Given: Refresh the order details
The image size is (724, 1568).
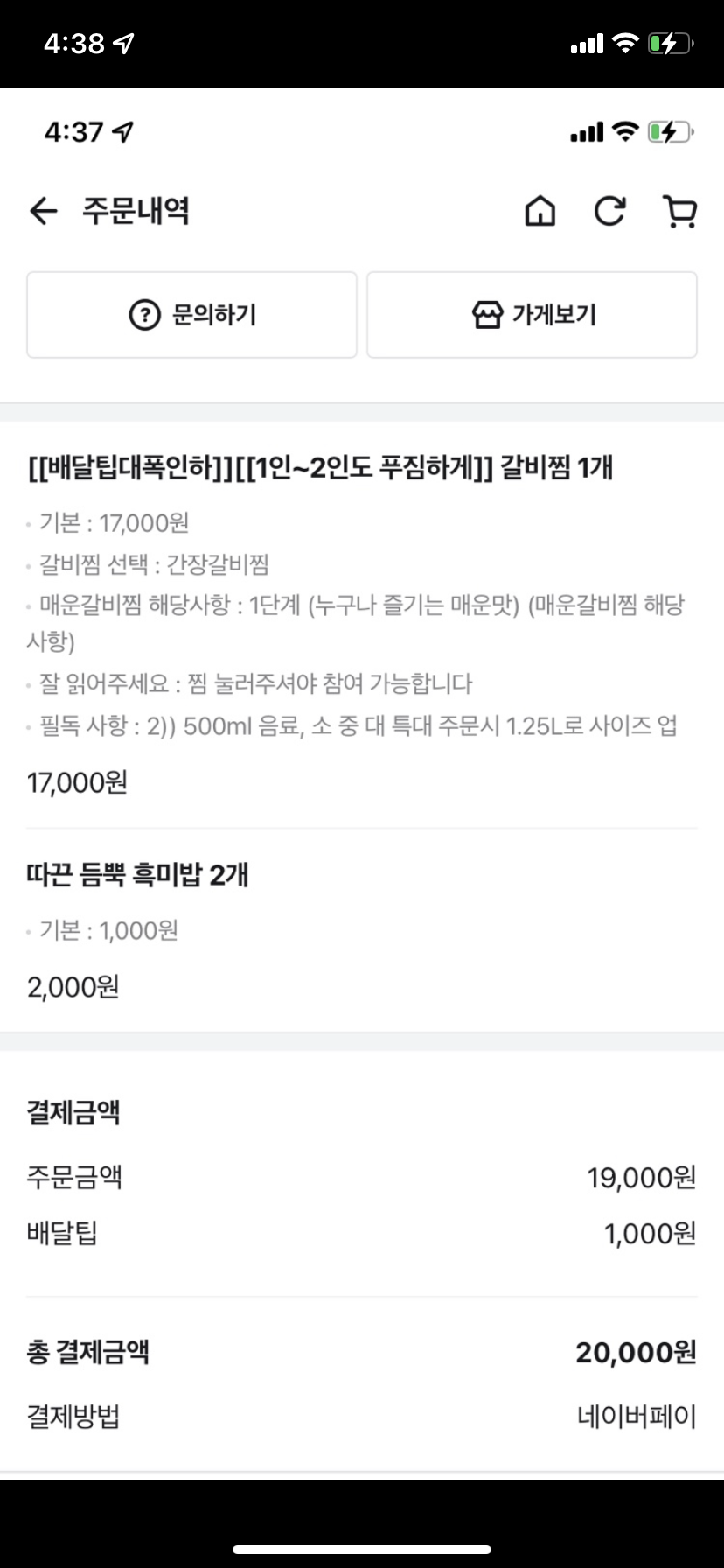Looking at the screenshot, I should coord(609,211).
